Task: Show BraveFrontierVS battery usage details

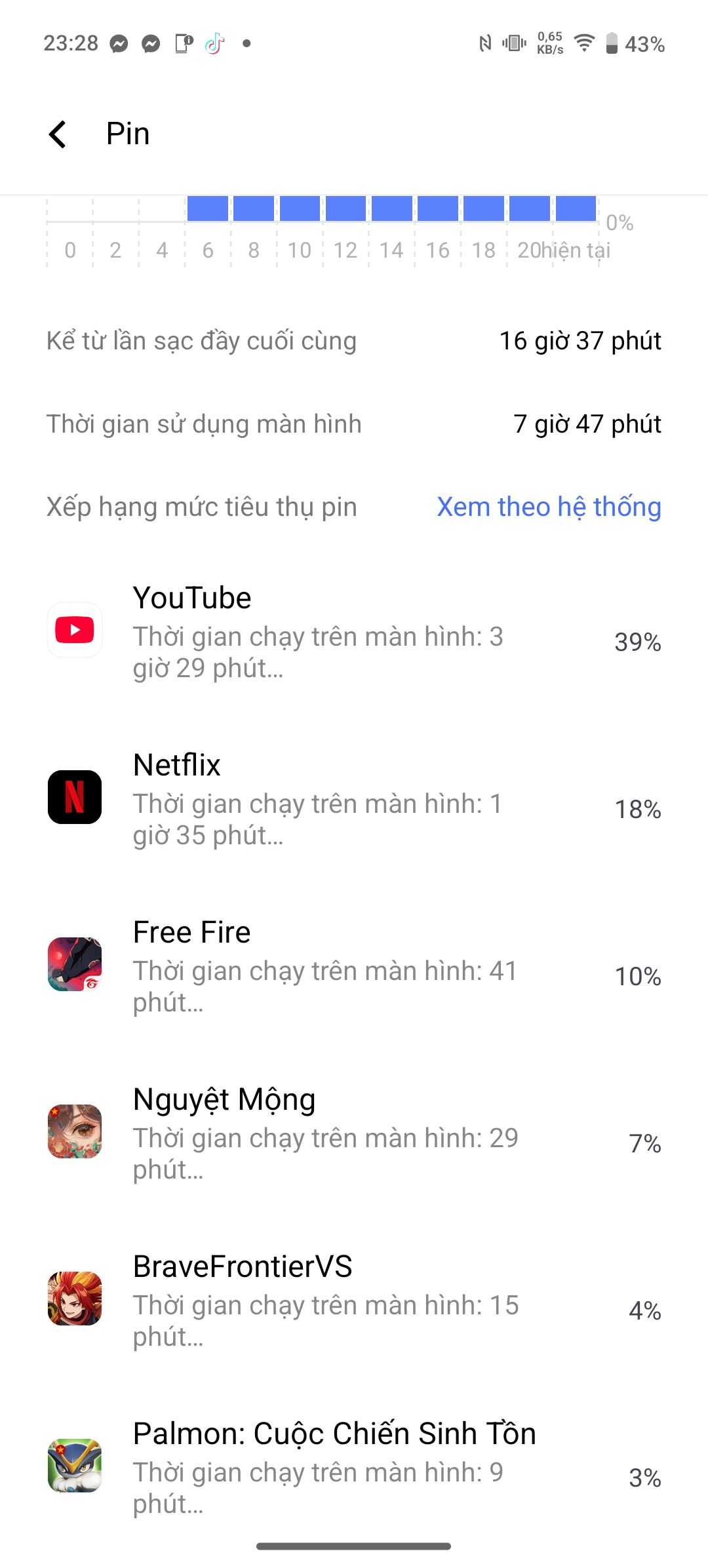Action: pos(354,1300)
